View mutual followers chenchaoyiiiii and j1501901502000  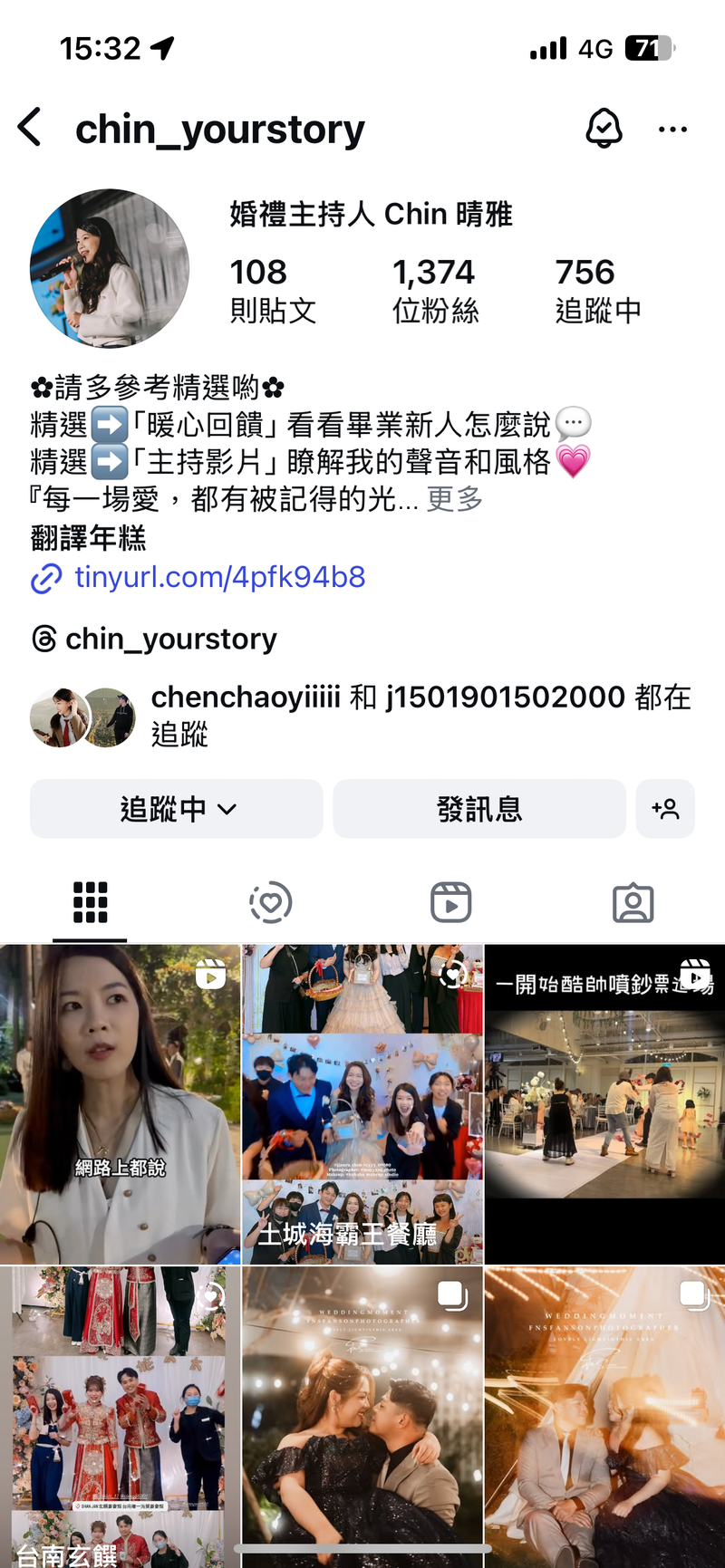[x=362, y=715]
